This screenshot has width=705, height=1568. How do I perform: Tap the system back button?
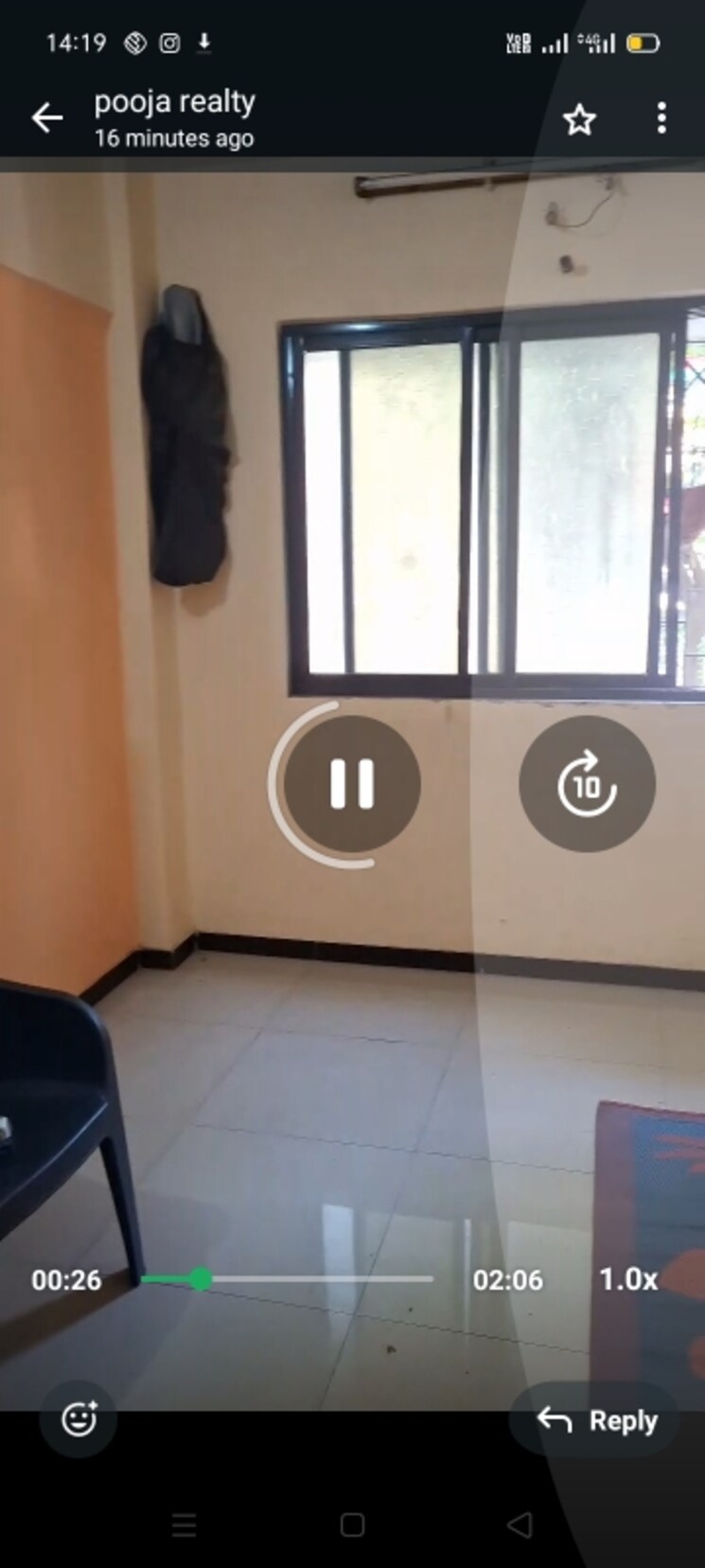pyautogui.click(x=519, y=1524)
